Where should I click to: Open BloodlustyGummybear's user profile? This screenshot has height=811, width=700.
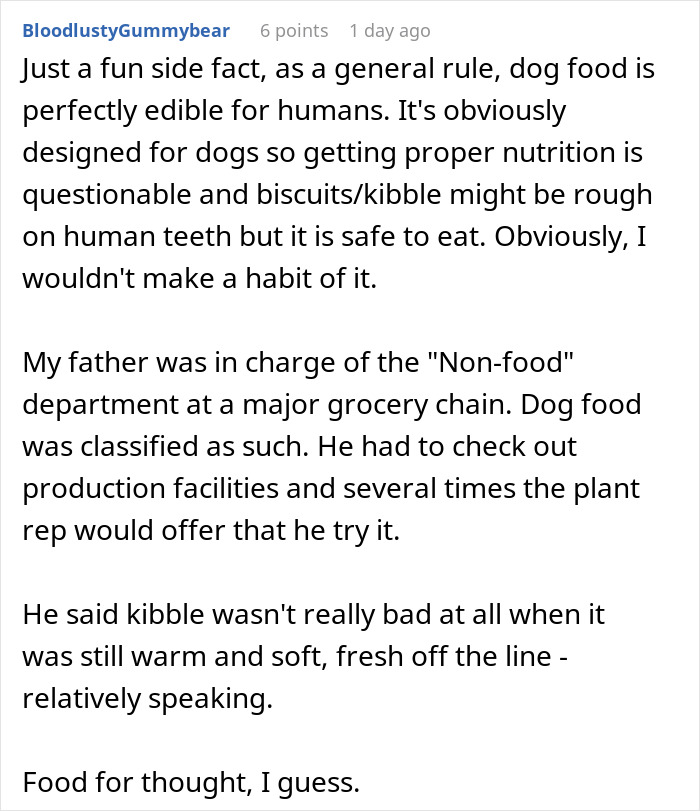tap(126, 31)
